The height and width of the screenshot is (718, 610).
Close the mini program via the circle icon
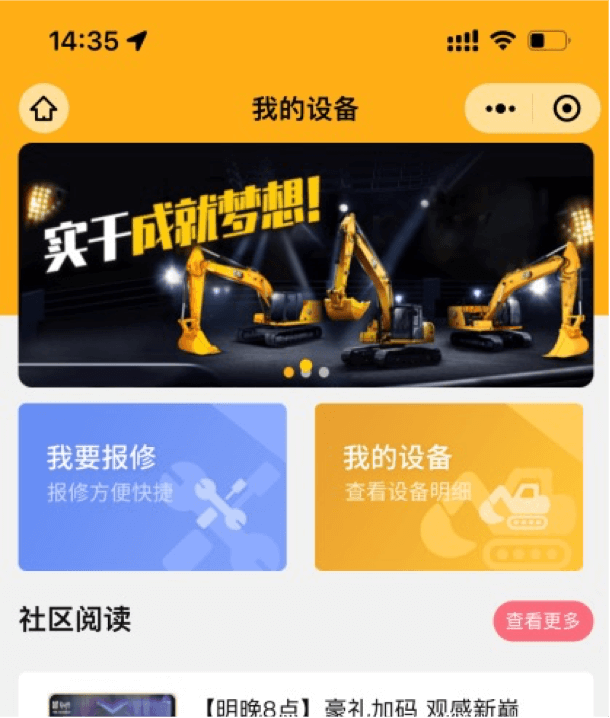click(x=566, y=109)
